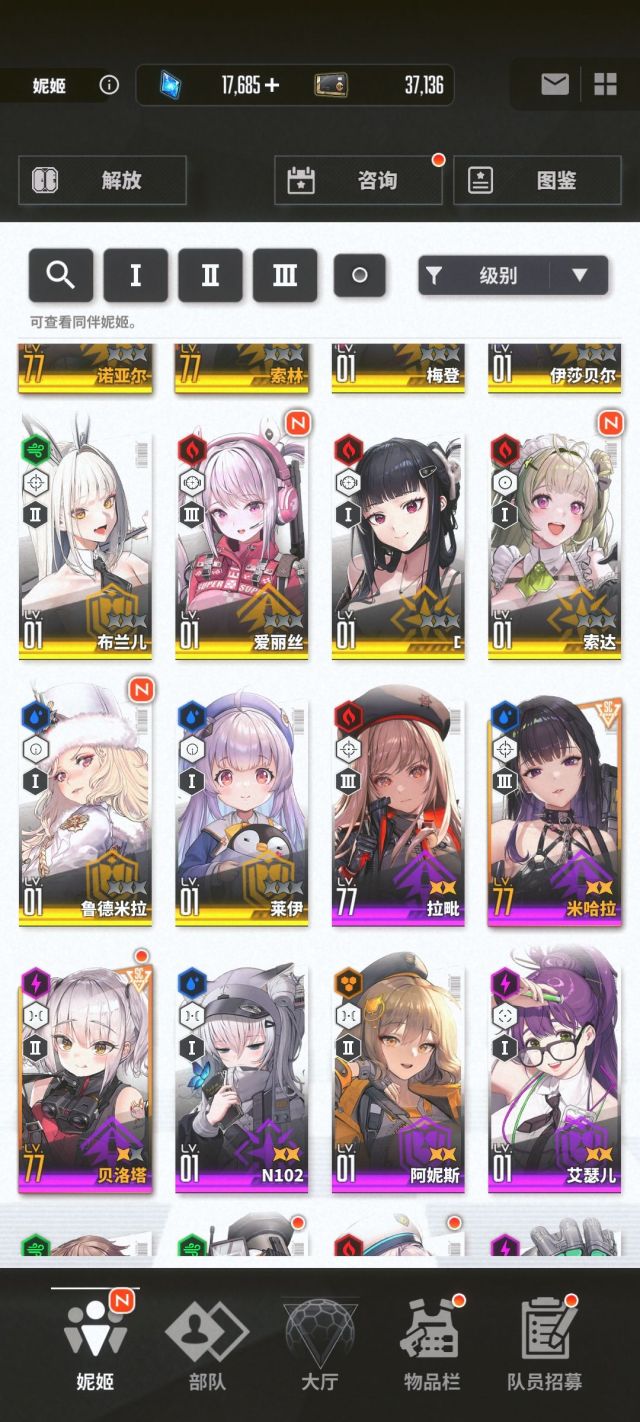Image resolution: width=640 pixels, height=1422 pixels.
Task: Open the 物品栏 inventory tab
Action: point(432,1345)
